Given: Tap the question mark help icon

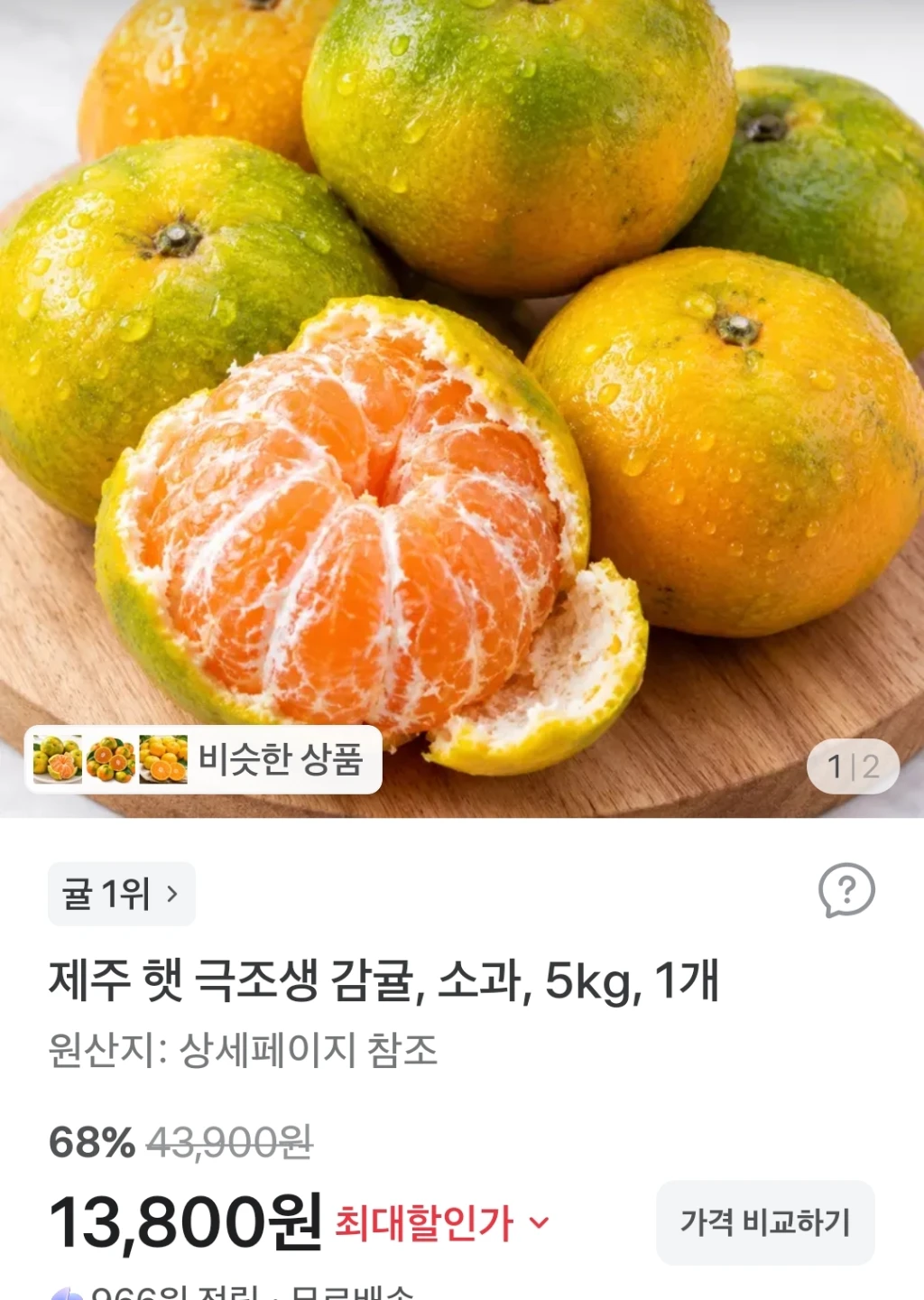Looking at the screenshot, I should 846,890.
